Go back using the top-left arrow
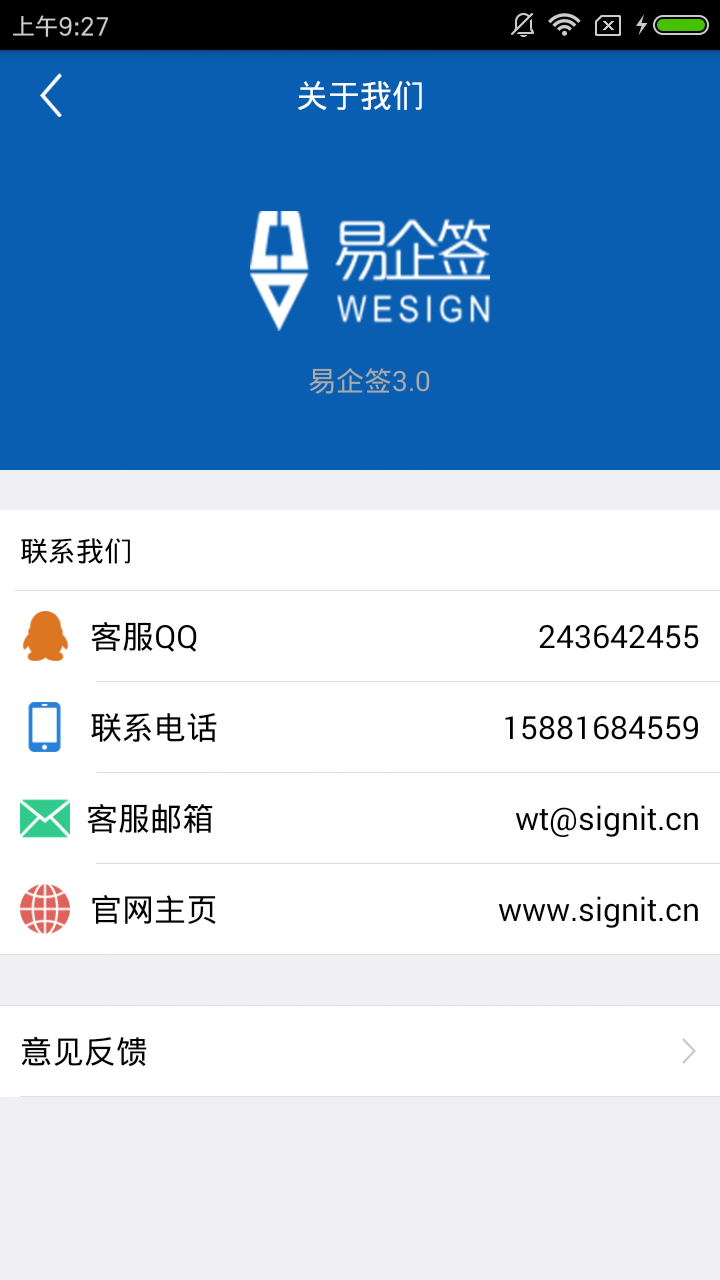This screenshot has width=720, height=1280. (51, 96)
